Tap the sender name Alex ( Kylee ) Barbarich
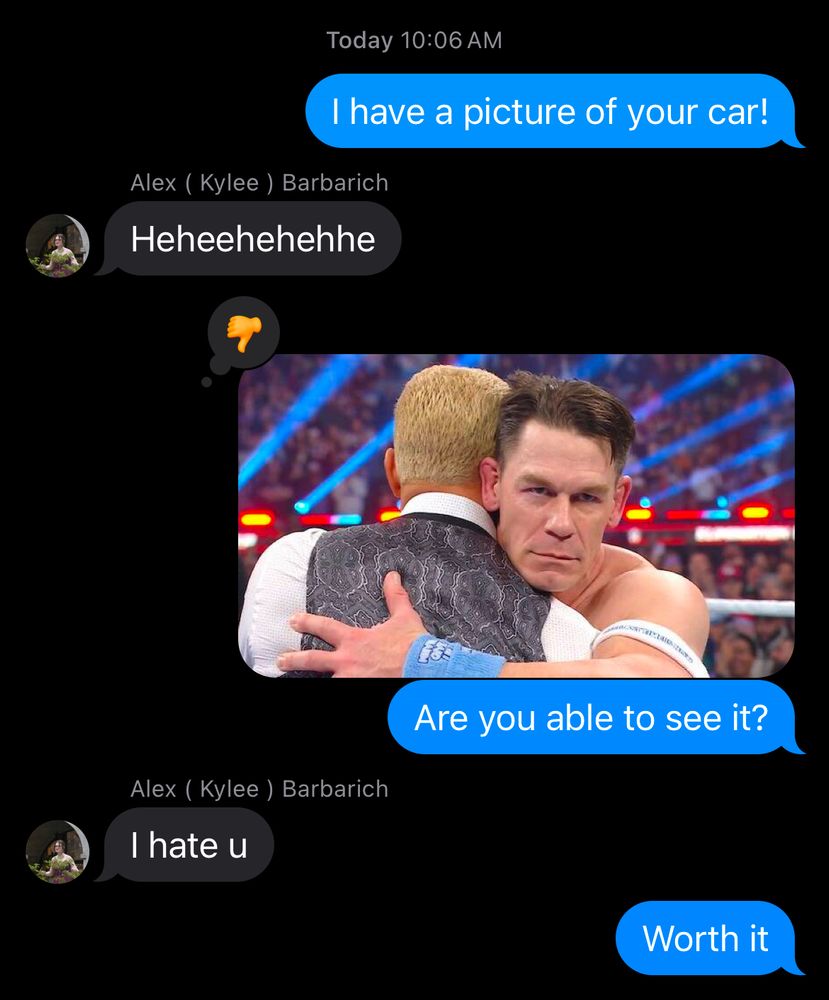The height and width of the screenshot is (1000, 829). point(258,182)
